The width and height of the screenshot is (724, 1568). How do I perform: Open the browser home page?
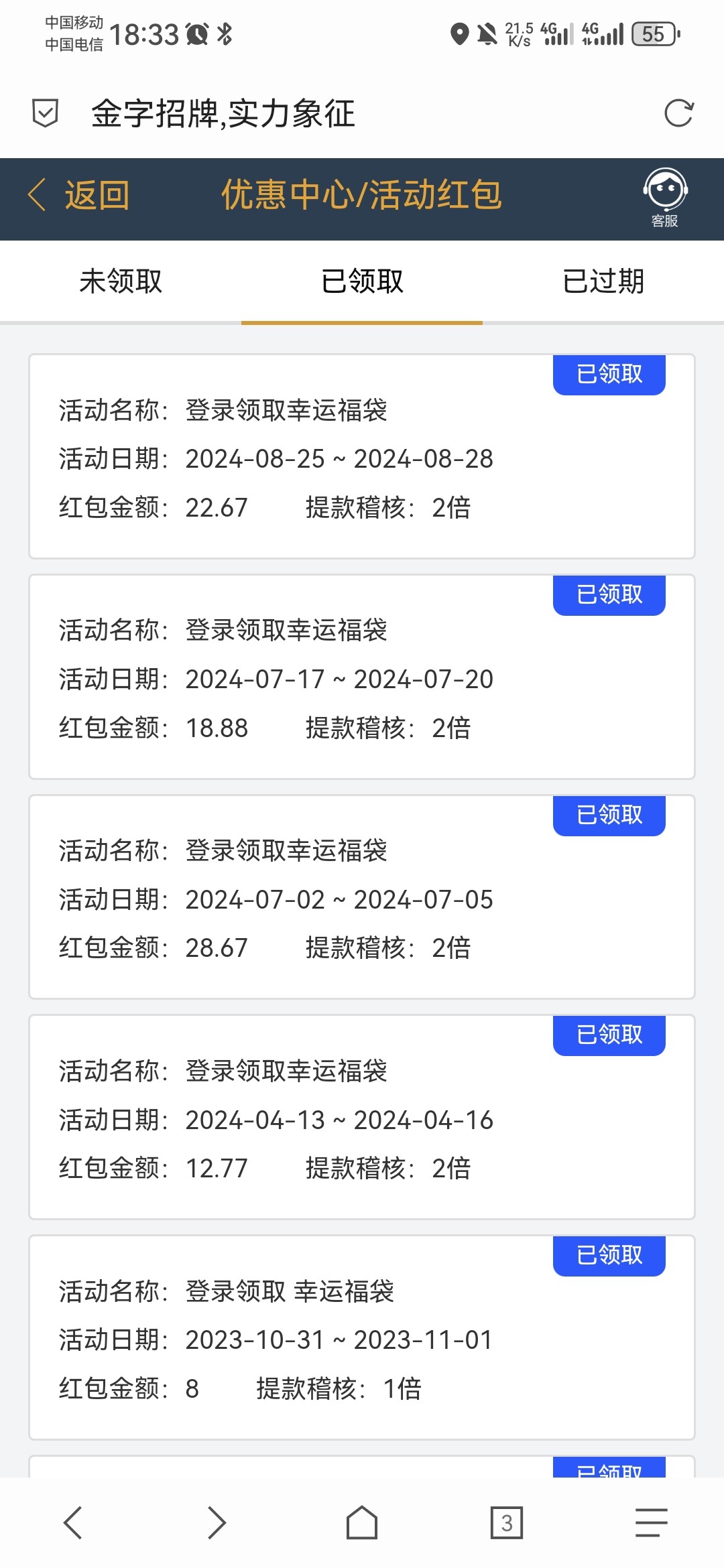click(362, 1523)
